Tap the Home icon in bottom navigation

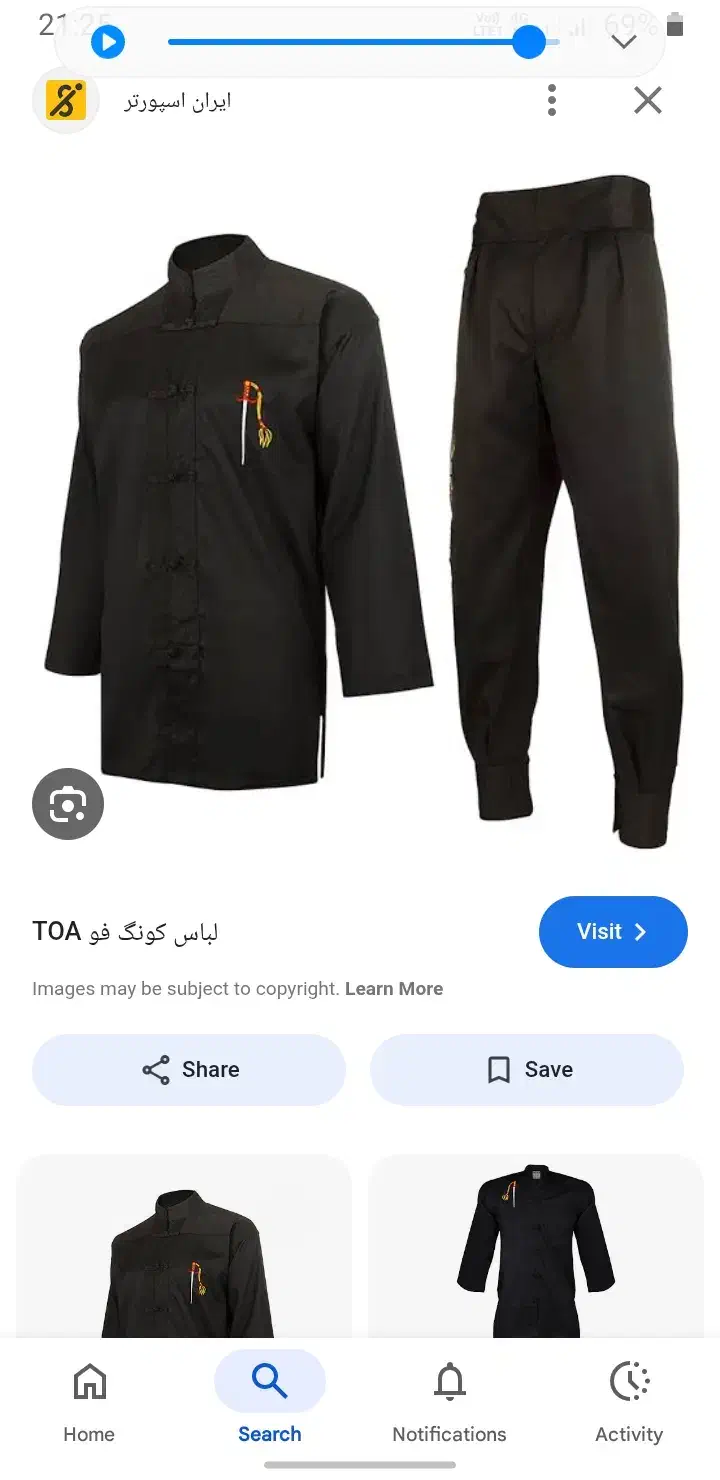click(x=89, y=1382)
